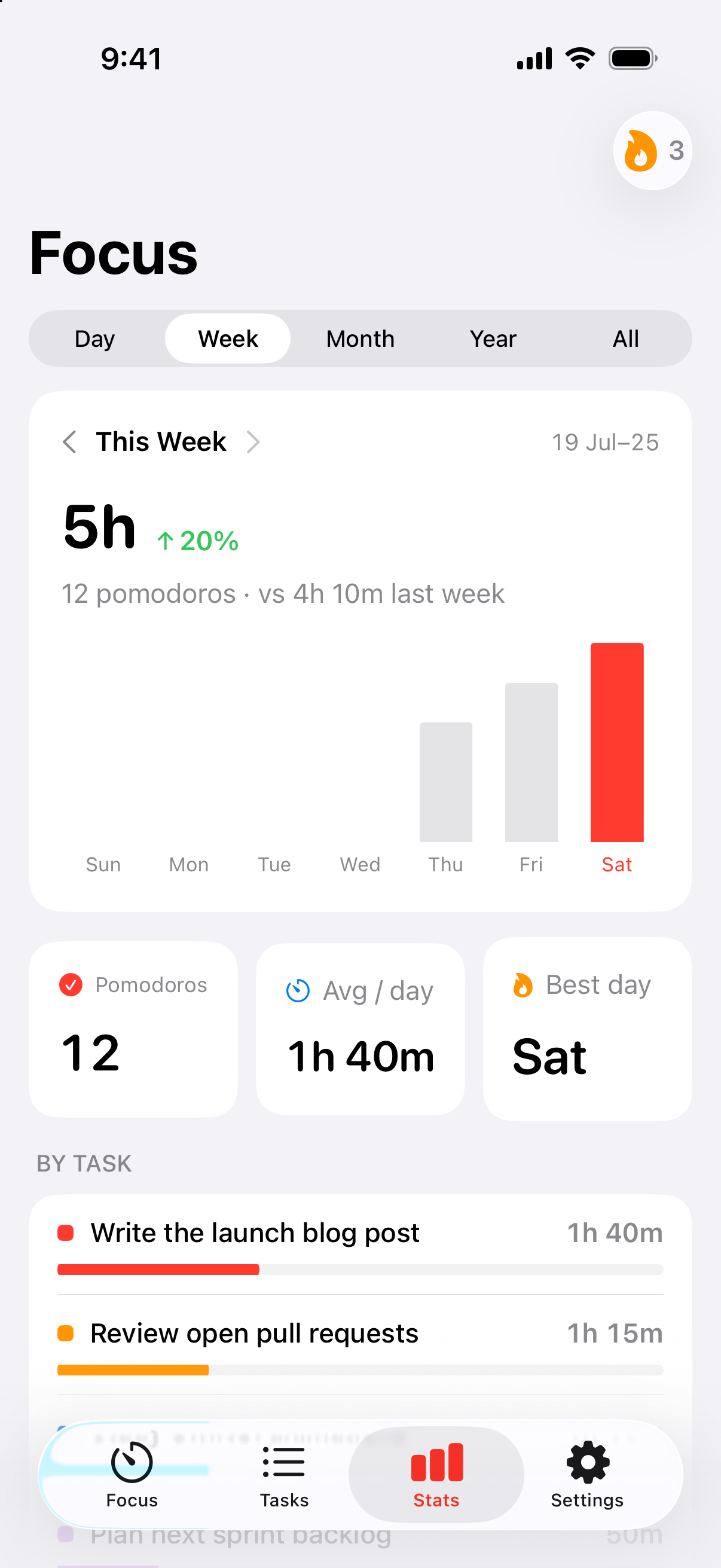Switch to the Day range
Viewport: 721px width, 1568px height.
(x=95, y=338)
